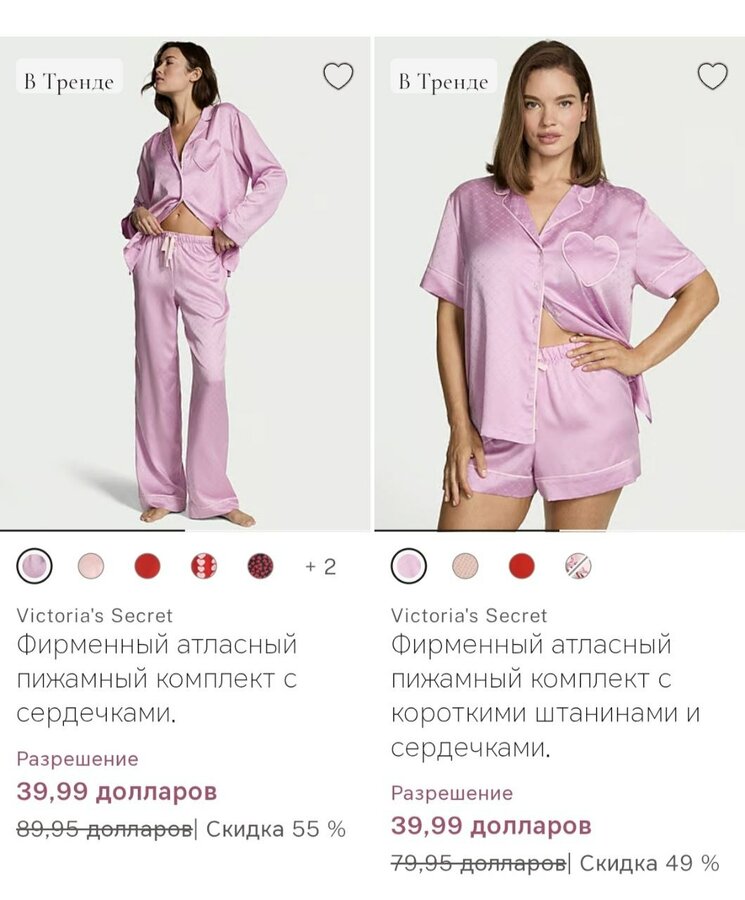The width and height of the screenshot is (745, 900).
Task: Open the short-leg pajama set product
Action: tap(545, 695)
